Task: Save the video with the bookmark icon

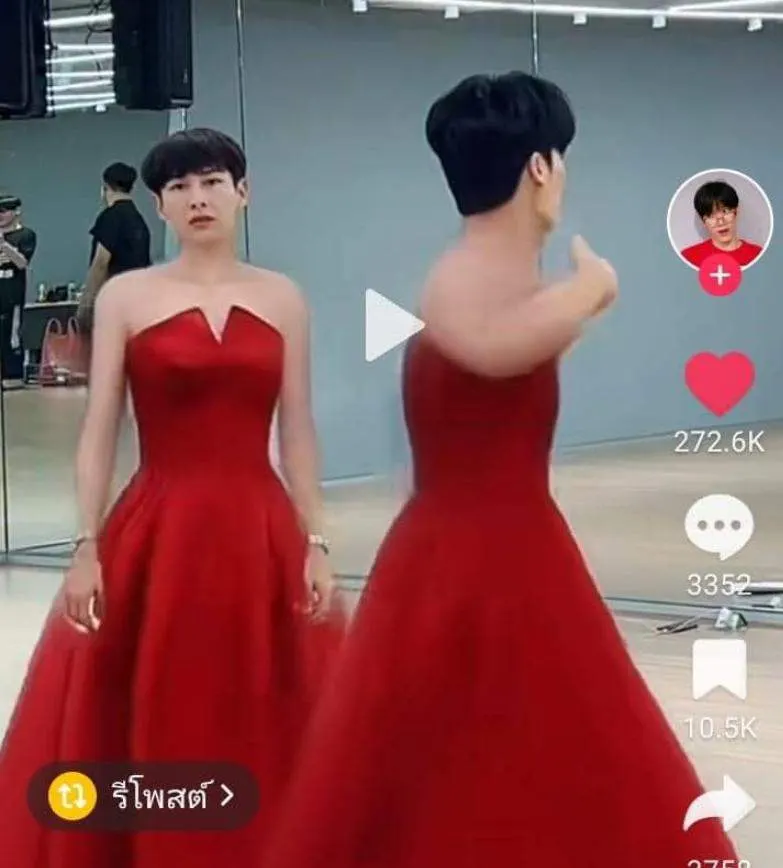Action: pyautogui.click(x=719, y=669)
